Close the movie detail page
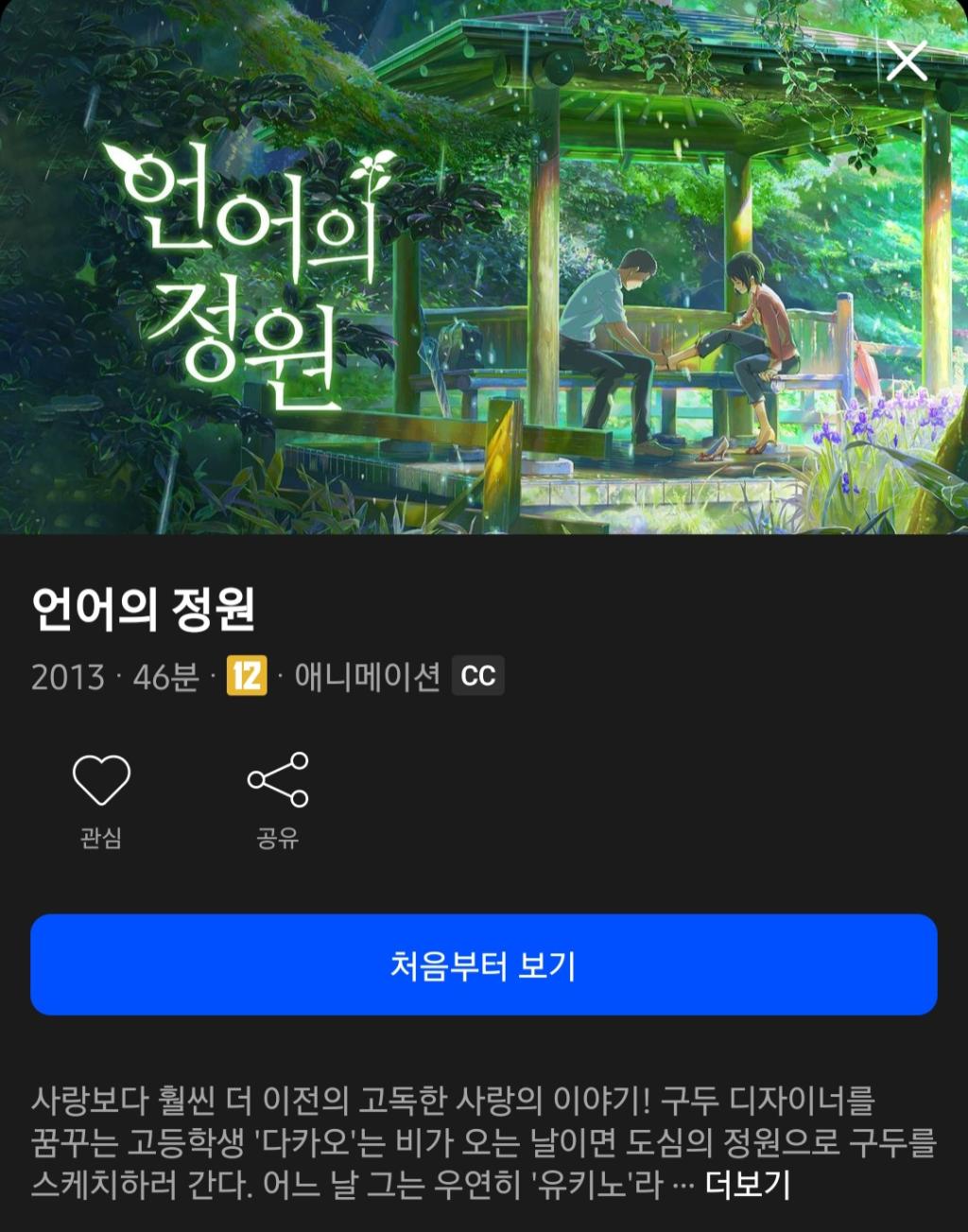The height and width of the screenshot is (1232, 968). (907, 62)
